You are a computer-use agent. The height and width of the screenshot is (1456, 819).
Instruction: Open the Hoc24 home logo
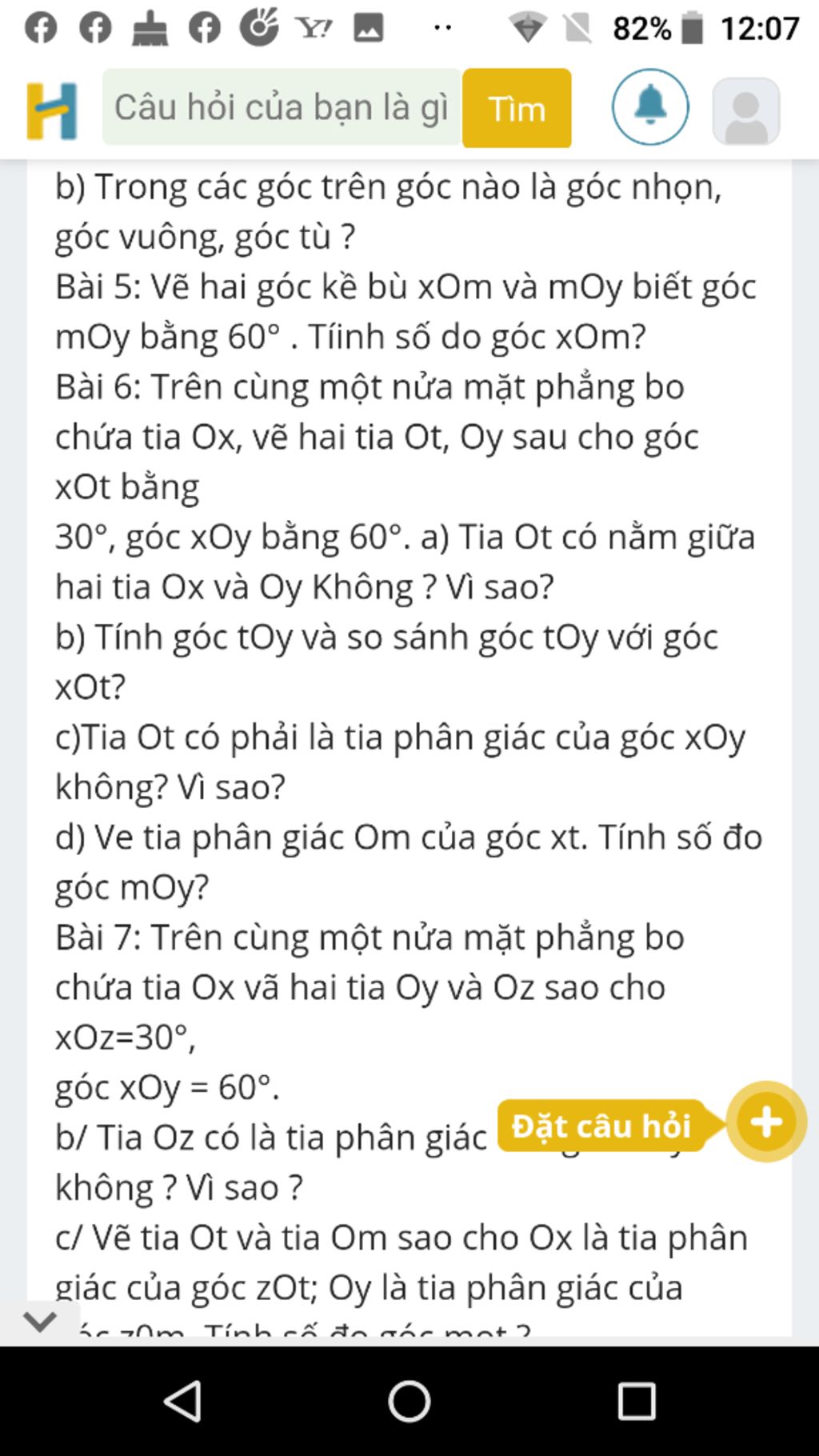pyautogui.click(x=52, y=110)
